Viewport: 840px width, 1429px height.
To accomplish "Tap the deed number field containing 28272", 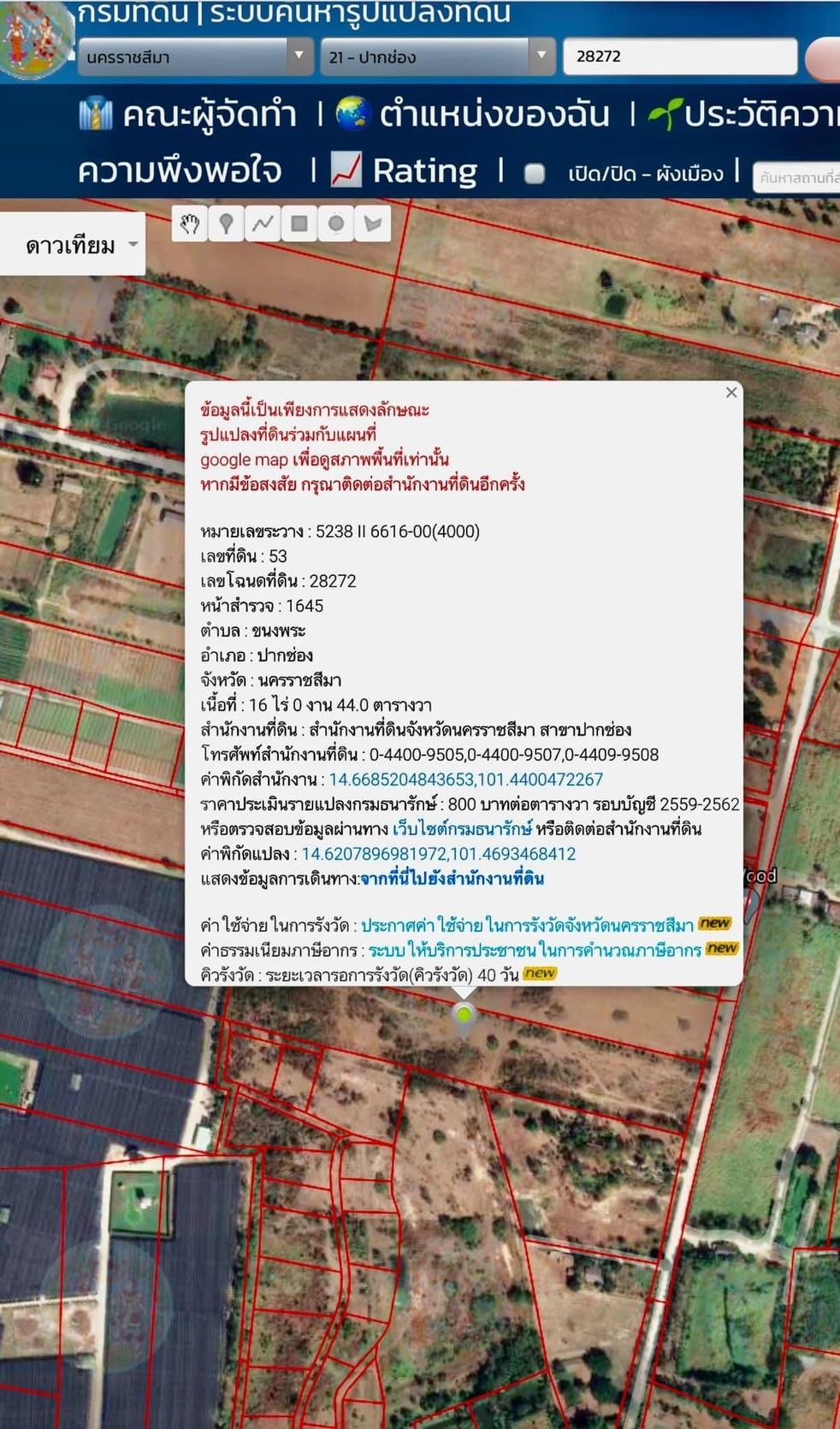I will (680, 56).
